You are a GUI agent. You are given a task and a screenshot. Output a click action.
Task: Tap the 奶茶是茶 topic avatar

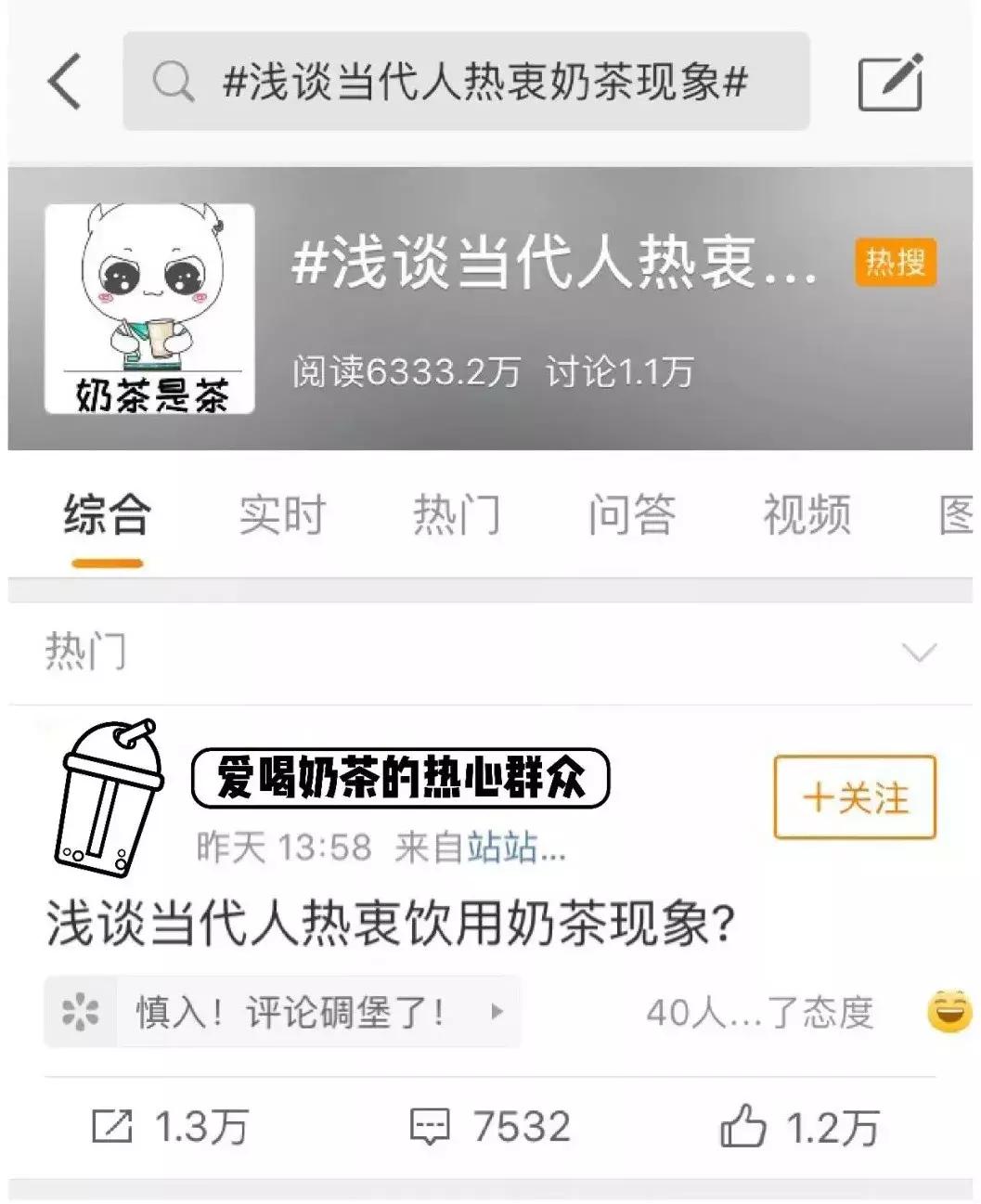point(151,306)
